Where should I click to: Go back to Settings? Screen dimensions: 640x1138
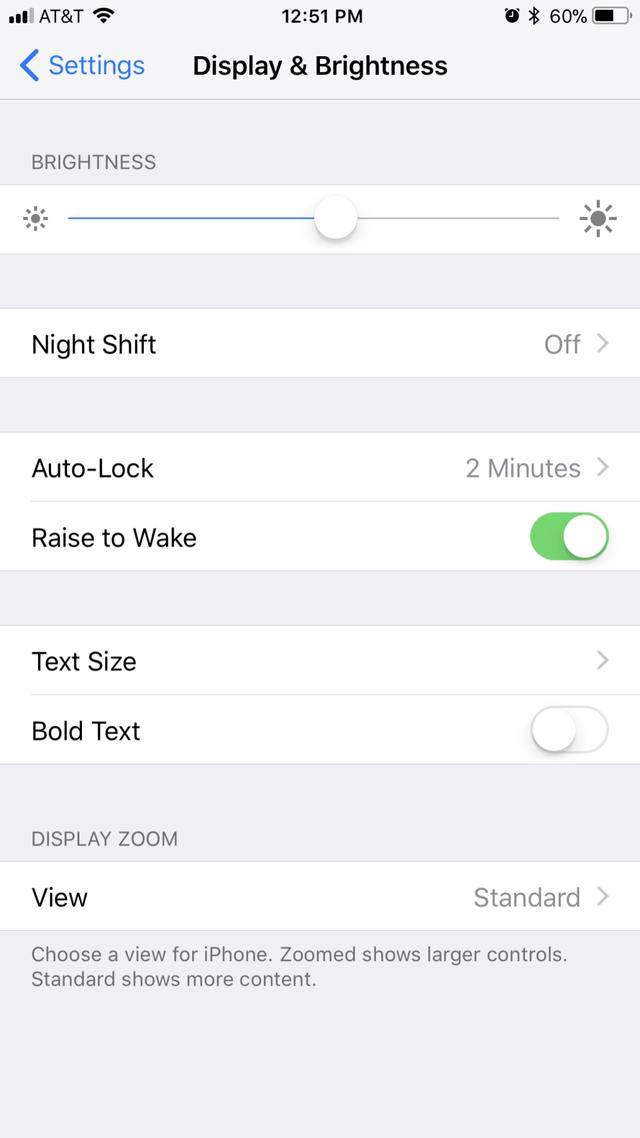click(x=82, y=65)
